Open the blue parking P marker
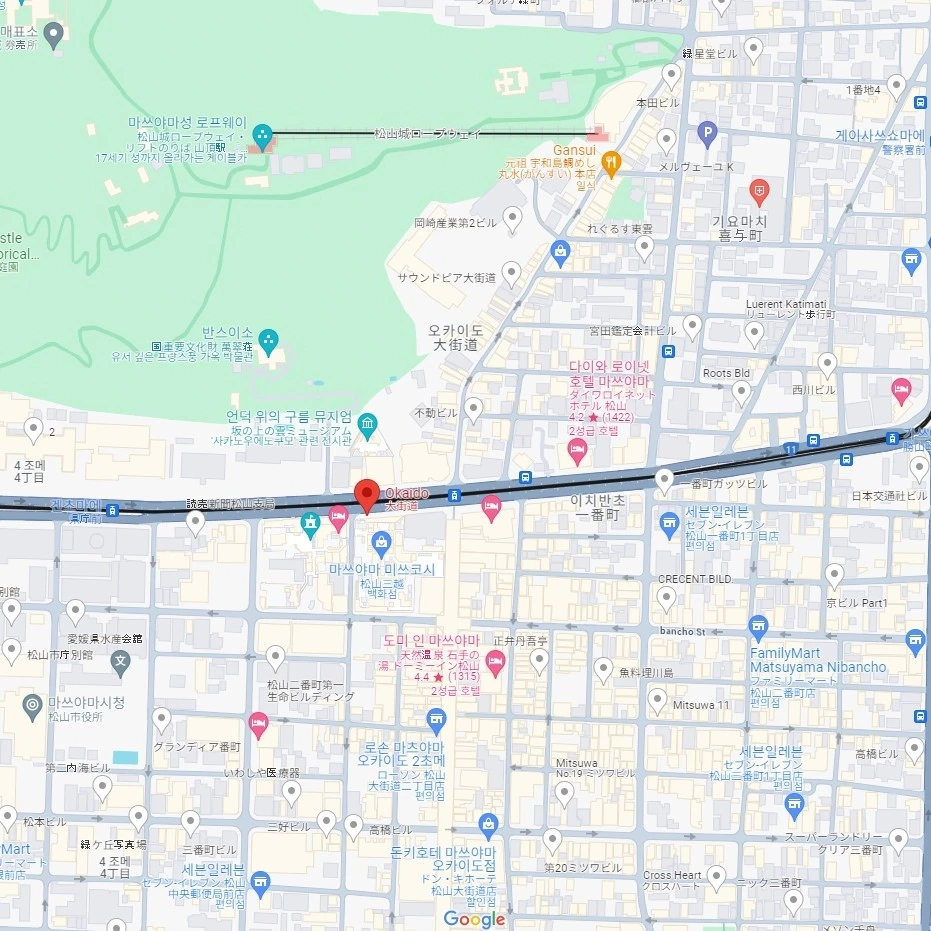 (708, 132)
